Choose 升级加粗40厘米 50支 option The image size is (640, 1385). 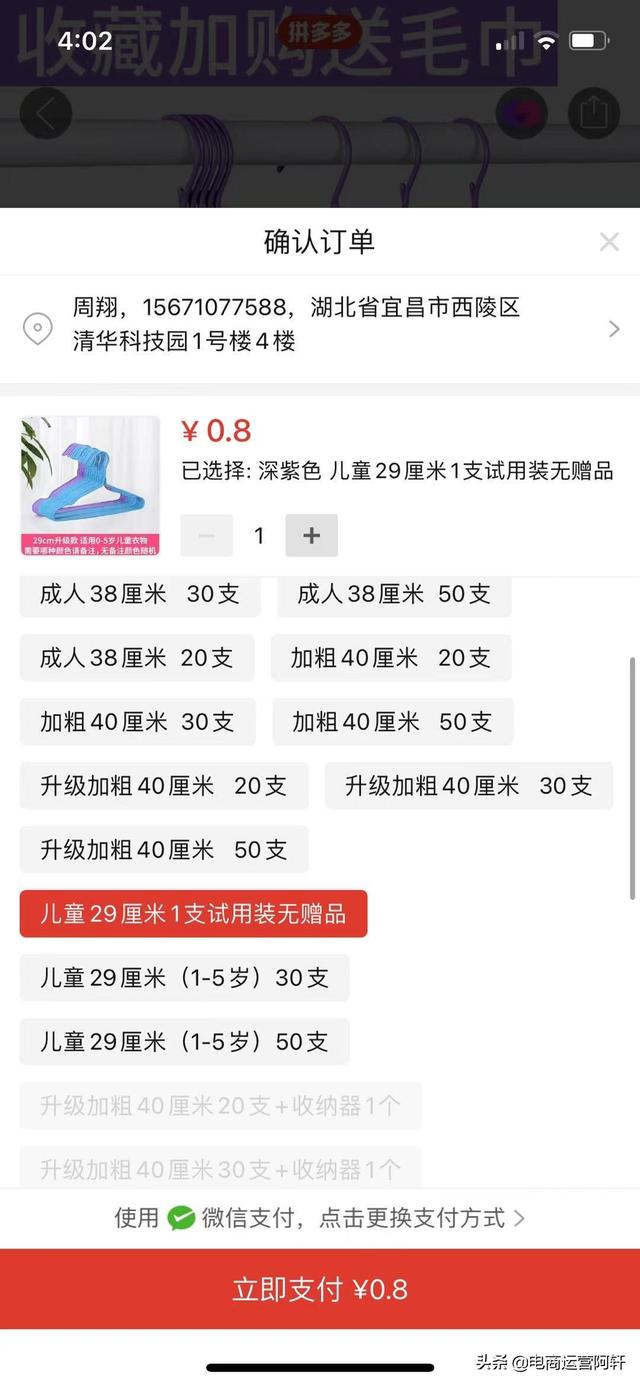point(164,850)
